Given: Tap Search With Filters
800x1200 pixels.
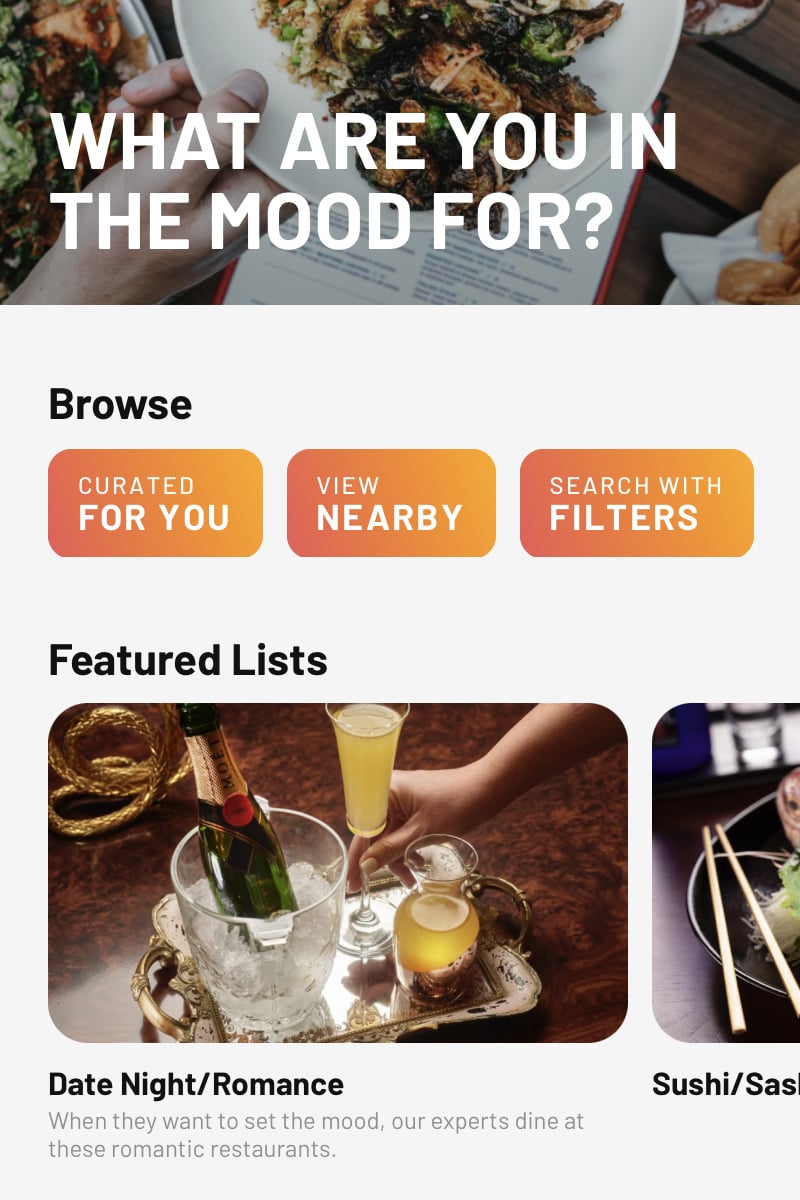Looking at the screenshot, I should 636,503.
